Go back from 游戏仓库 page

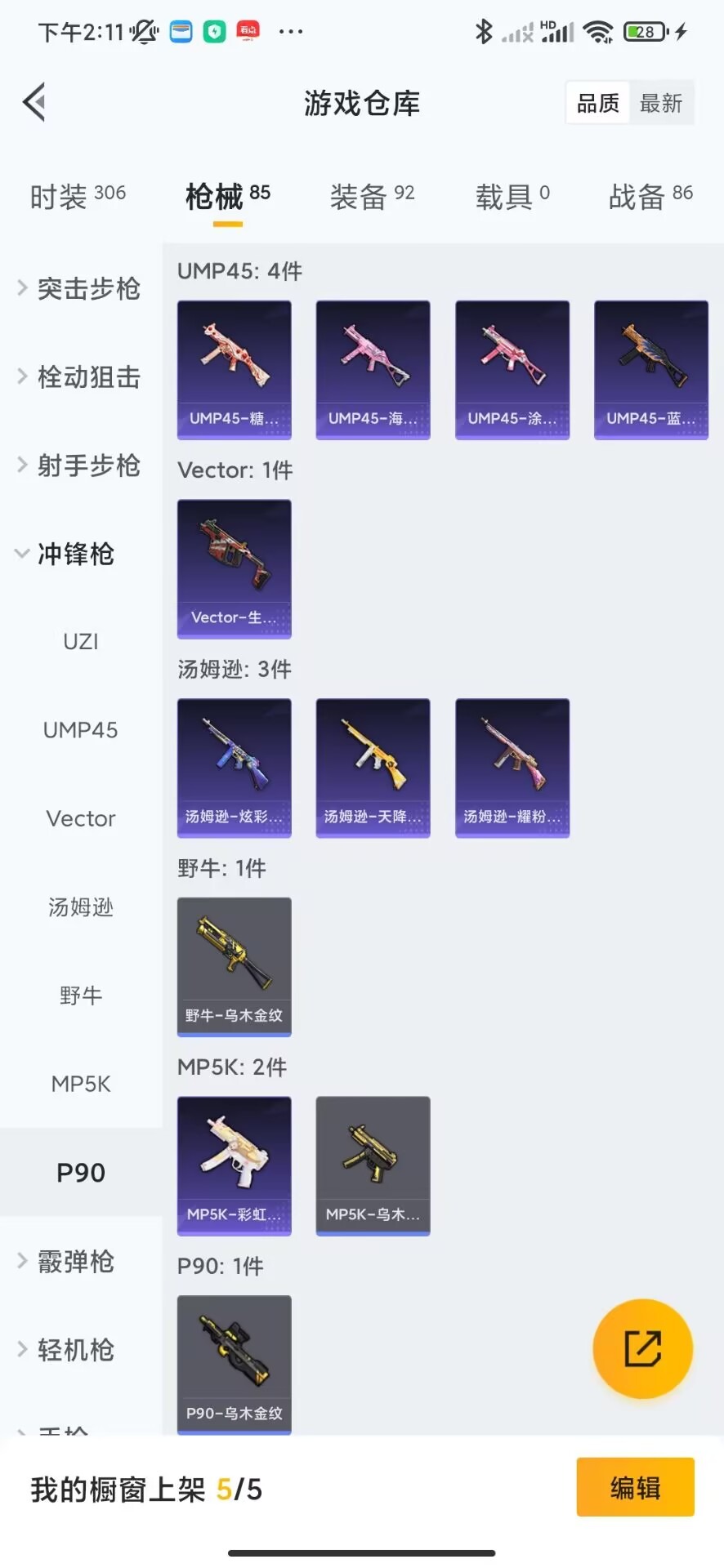[x=34, y=103]
